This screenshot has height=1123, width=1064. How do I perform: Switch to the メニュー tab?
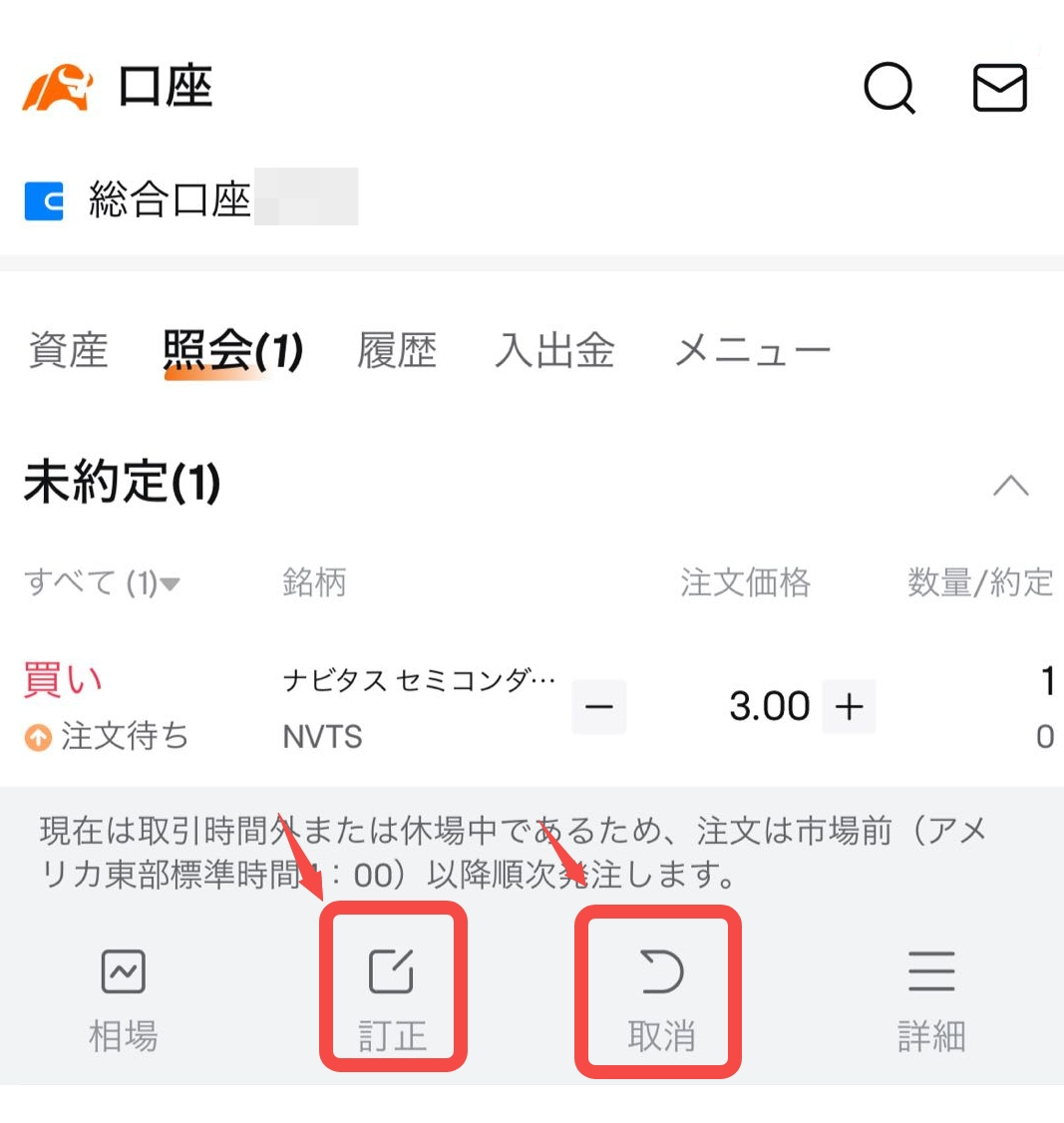pyautogui.click(x=753, y=351)
